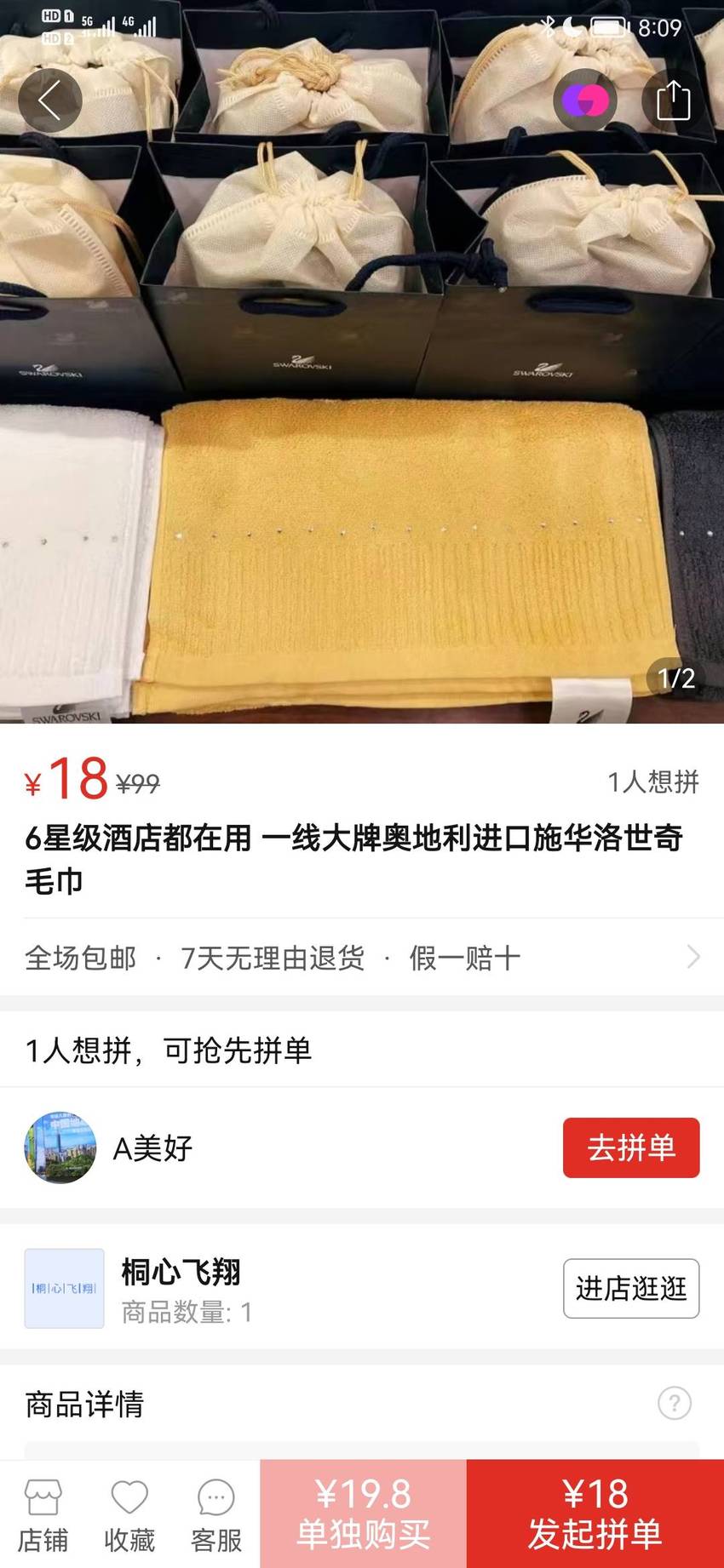Tap 去拼单 to join A美好's group

(631, 1147)
